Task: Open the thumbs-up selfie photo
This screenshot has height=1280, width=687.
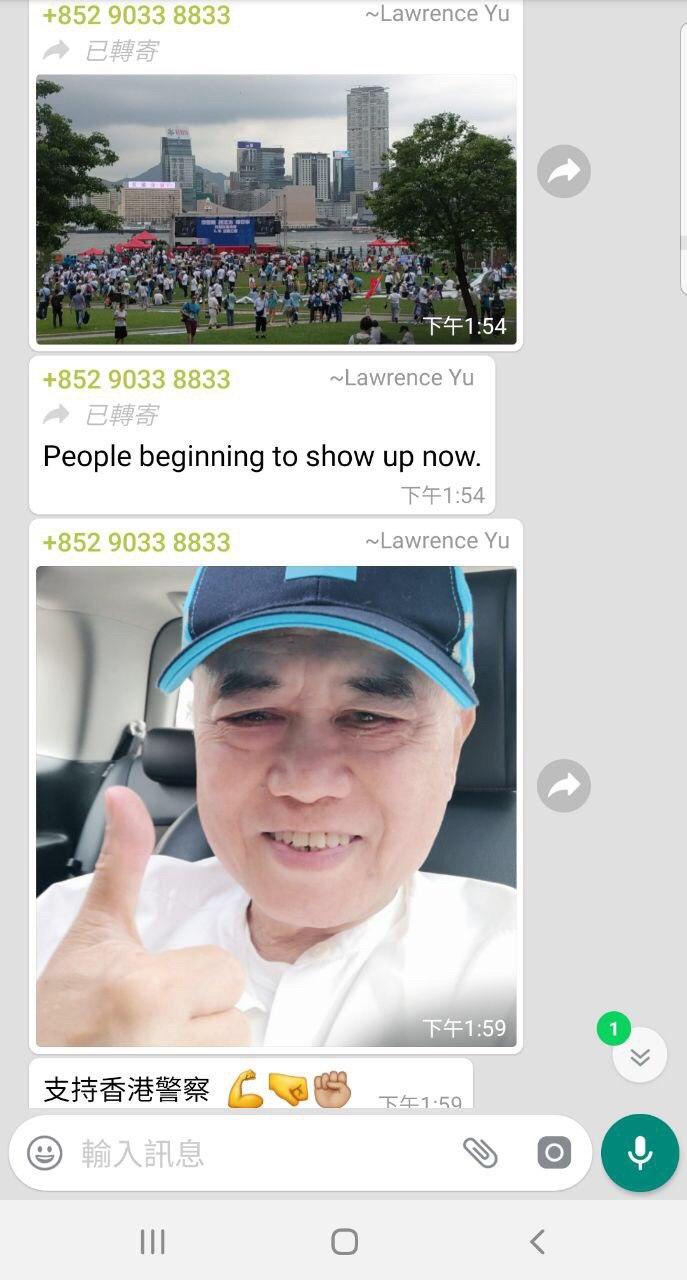Action: click(x=276, y=805)
